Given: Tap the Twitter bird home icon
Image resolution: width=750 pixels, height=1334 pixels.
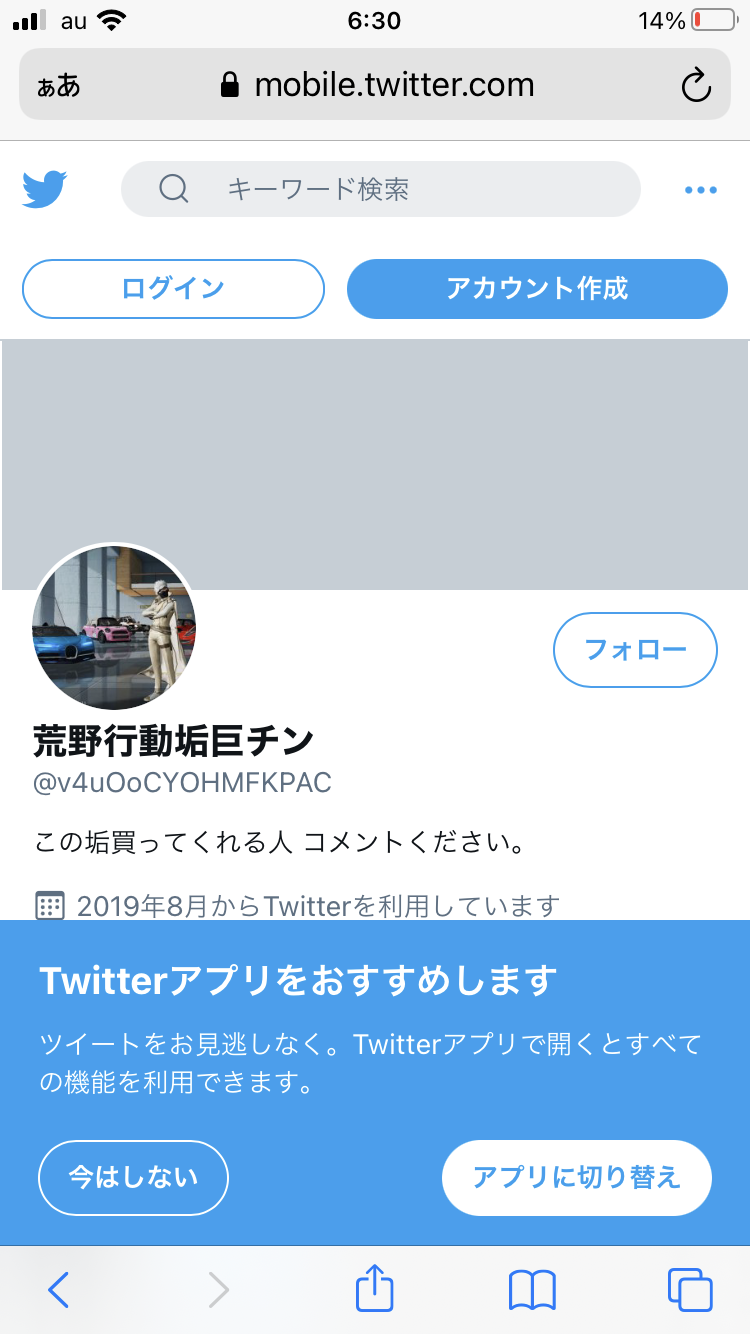Looking at the screenshot, I should [45, 189].
